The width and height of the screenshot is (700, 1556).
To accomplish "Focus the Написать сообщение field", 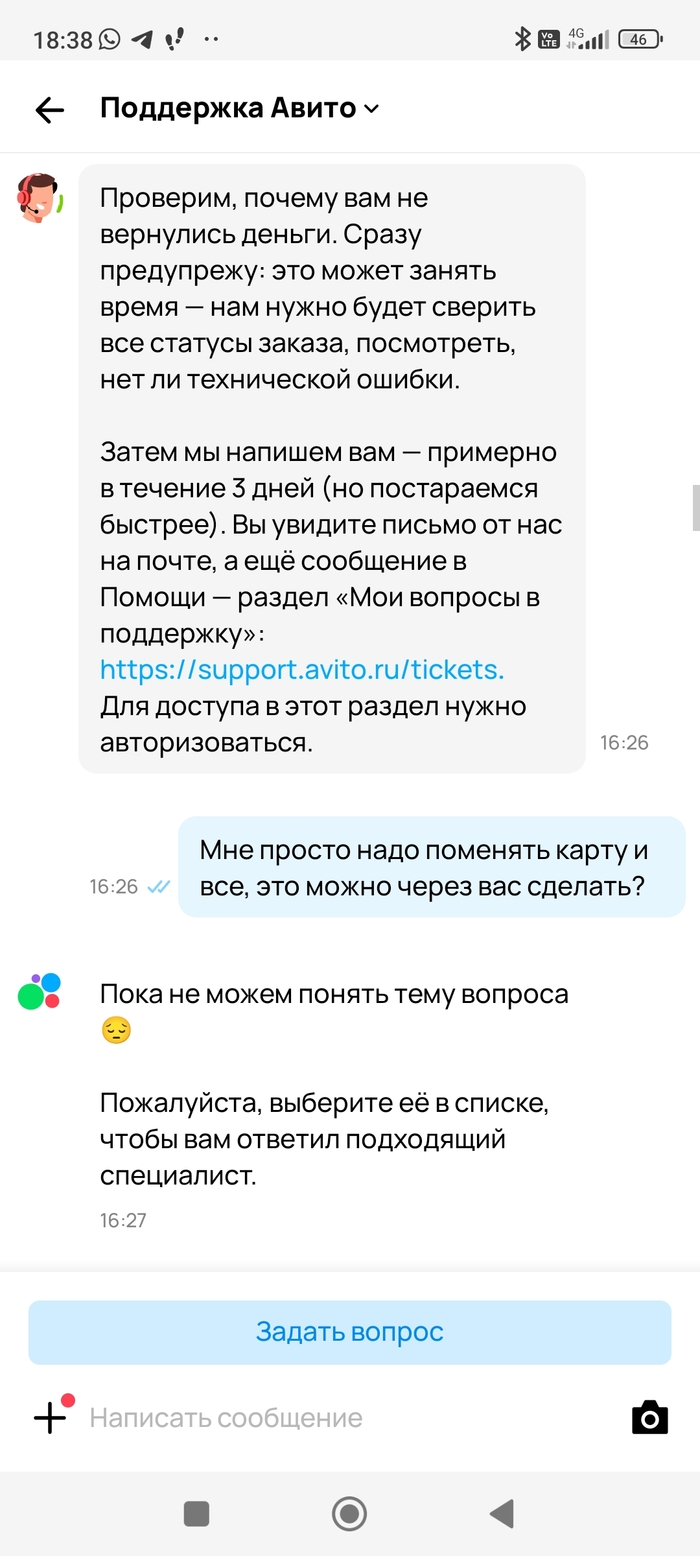I will point(340,1418).
